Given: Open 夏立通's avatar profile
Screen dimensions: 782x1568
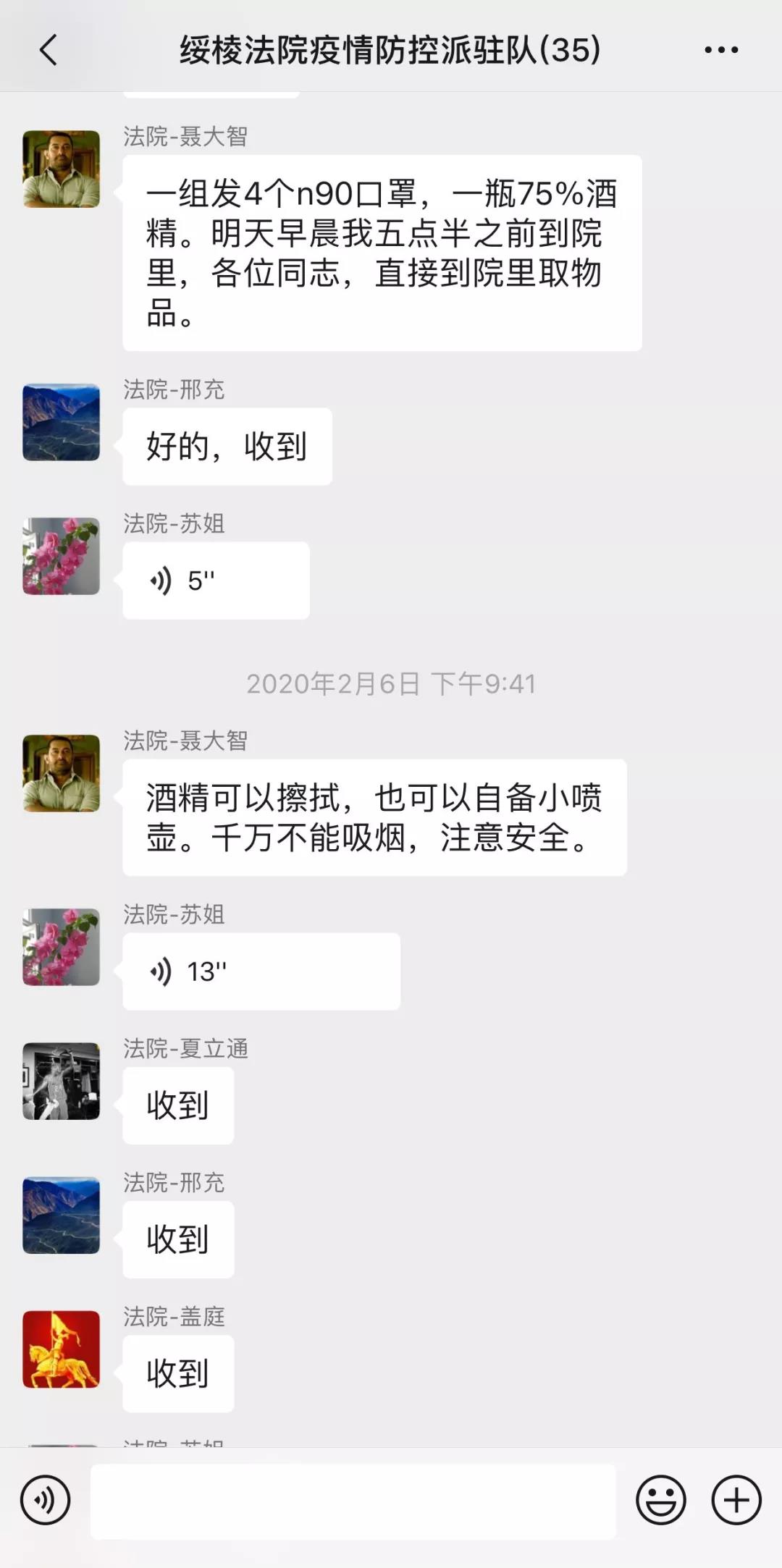Looking at the screenshot, I should coord(61,1082).
